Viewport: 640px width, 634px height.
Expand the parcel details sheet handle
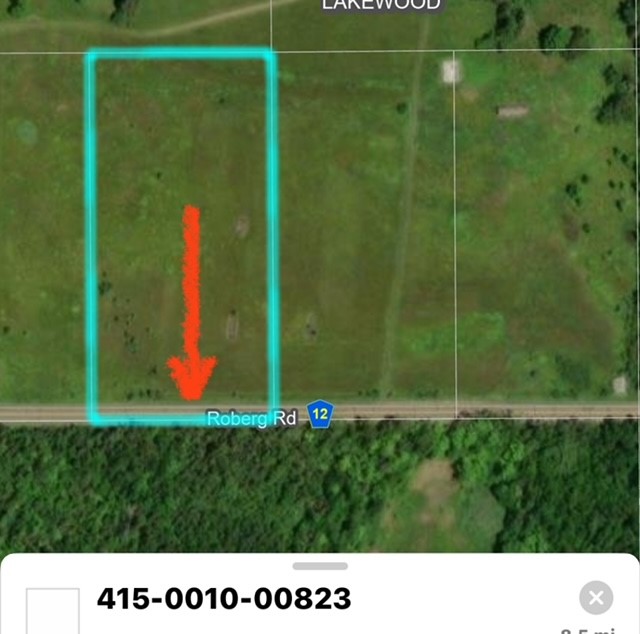pyautogui.click(x=320, y=566)
